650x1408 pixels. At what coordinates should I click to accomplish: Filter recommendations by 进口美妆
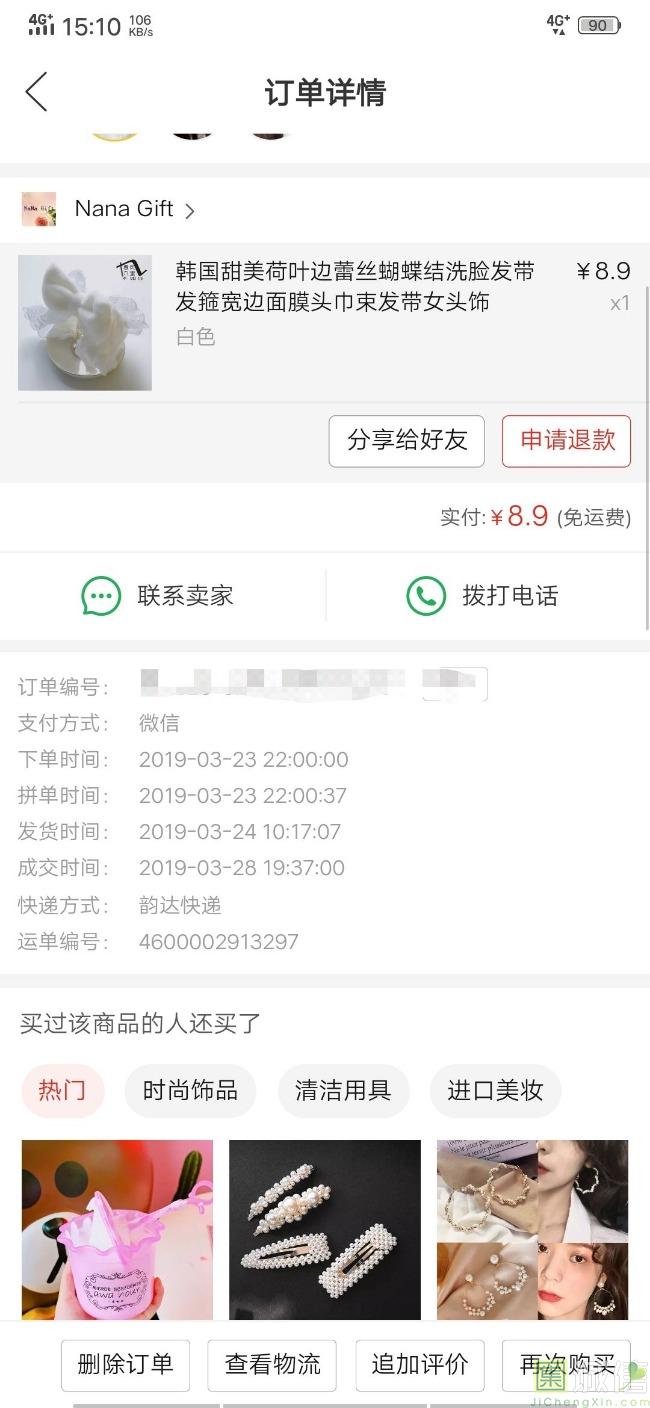click(495, 1090)
